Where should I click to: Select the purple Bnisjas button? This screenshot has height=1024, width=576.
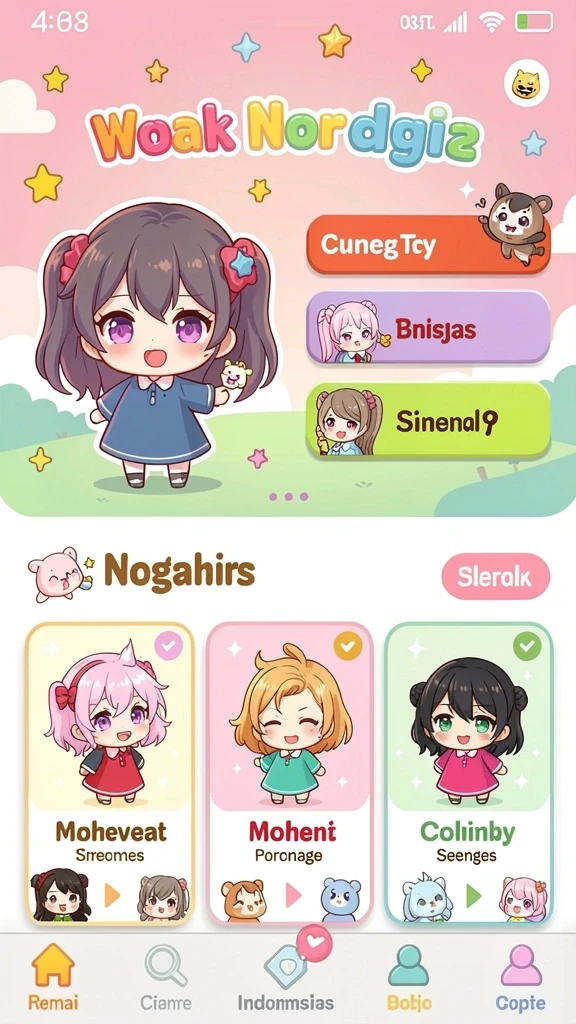point(428,327)
